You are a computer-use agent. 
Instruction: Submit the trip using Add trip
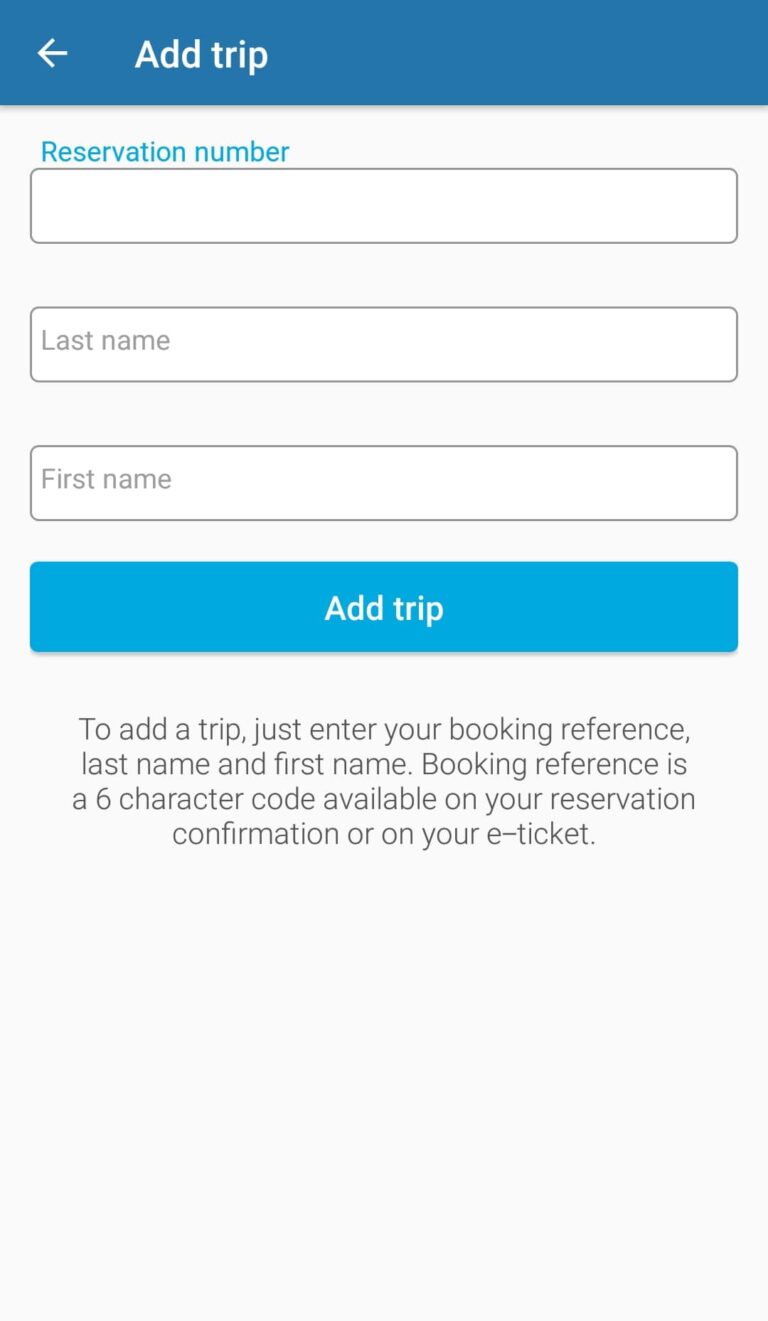coord(384,606)
